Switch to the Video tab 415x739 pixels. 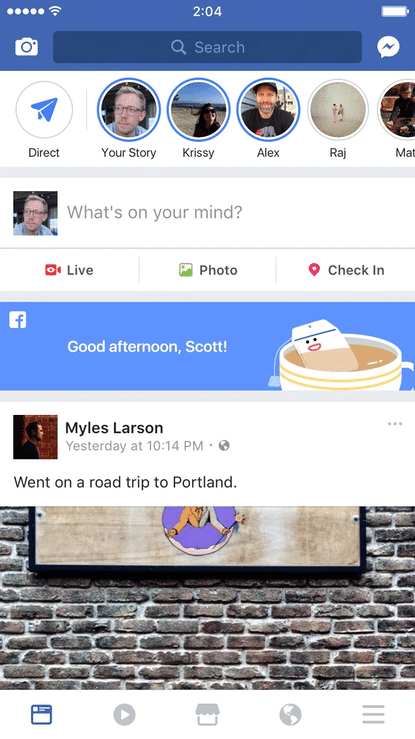(x=124, y=714)
